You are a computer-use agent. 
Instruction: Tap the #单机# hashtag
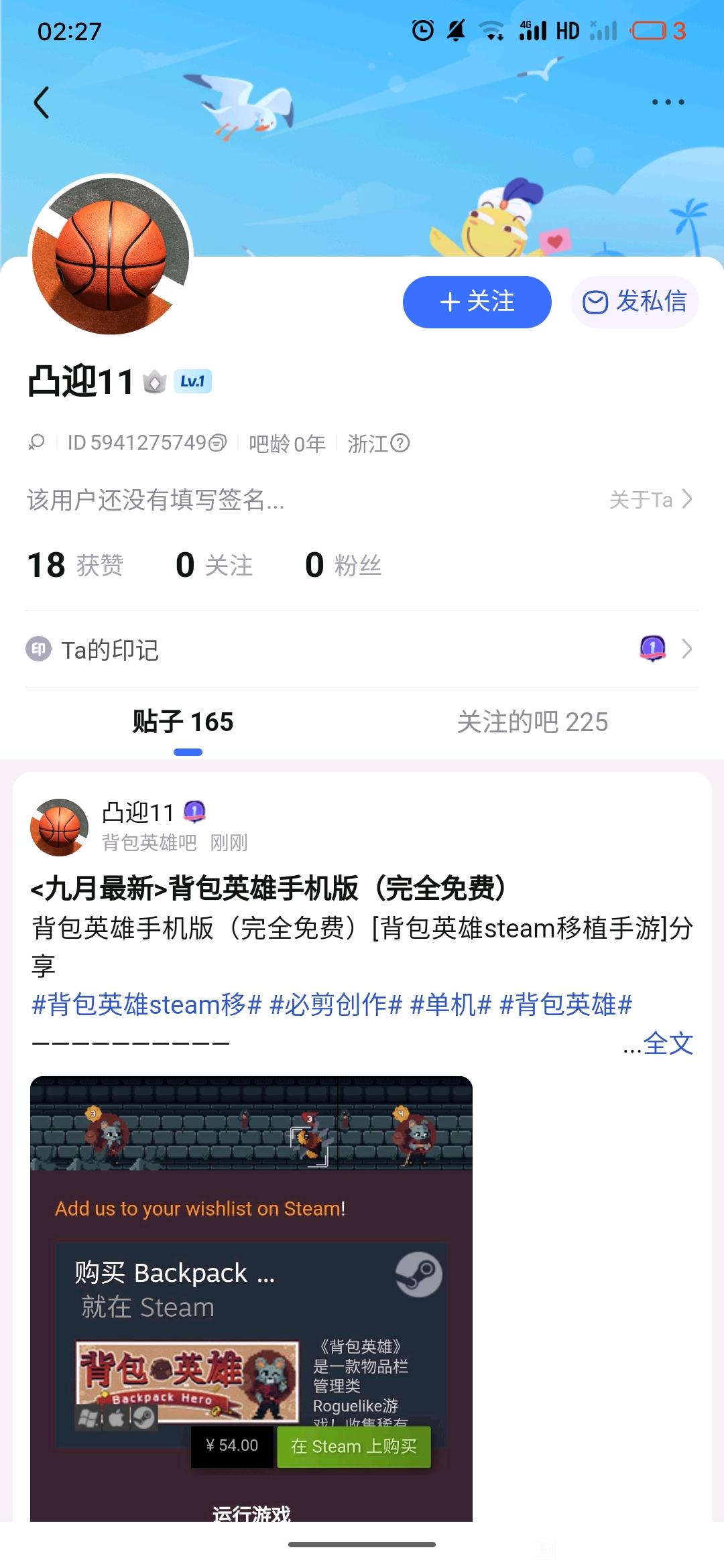tap(450, 1005)
